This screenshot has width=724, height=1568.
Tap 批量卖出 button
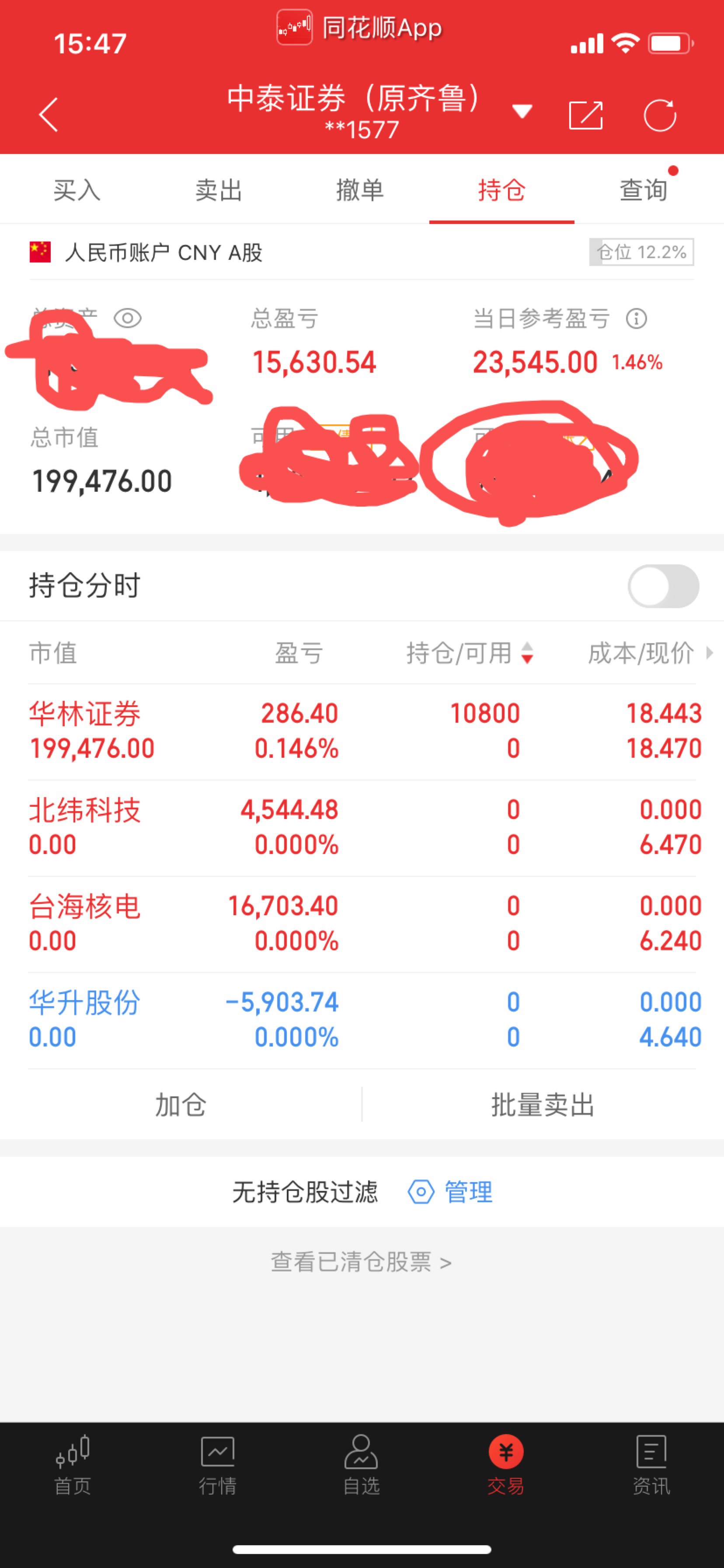[543, 1104]
